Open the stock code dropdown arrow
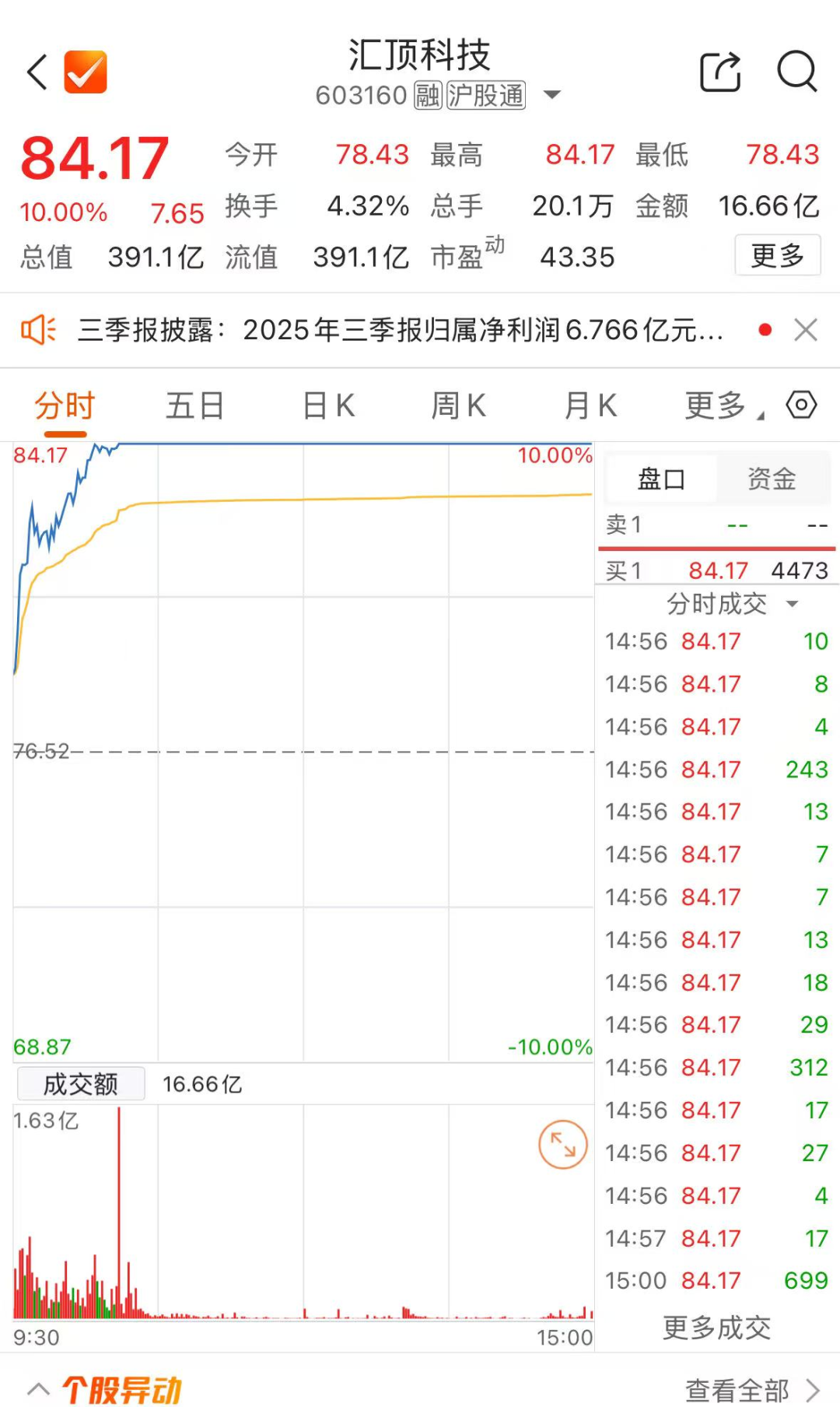Screen dimensions: 840x1407 coord(551,95)
